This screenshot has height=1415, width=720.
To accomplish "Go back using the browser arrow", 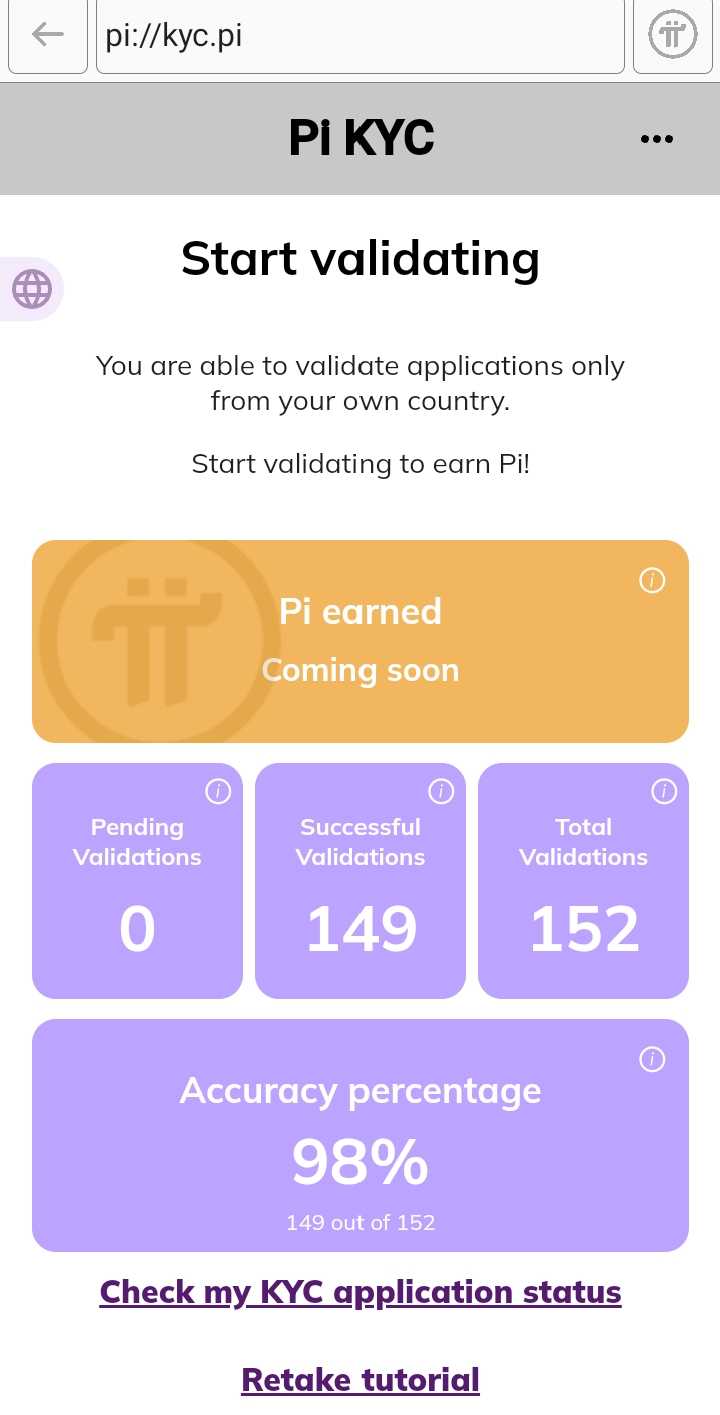I will pyautogui.click(x=47, y=35).
